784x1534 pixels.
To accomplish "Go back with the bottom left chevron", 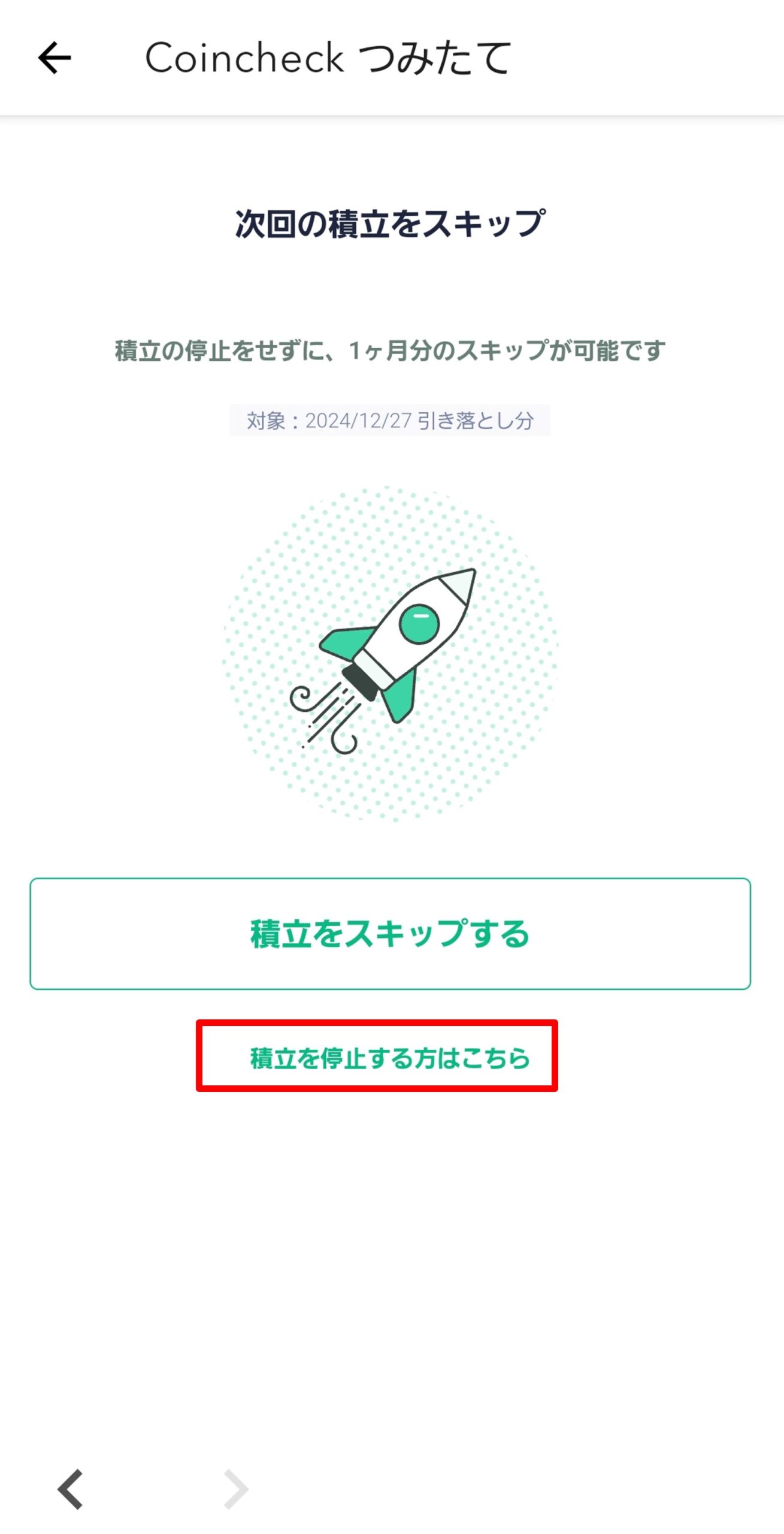I will tap(71, 1489).
